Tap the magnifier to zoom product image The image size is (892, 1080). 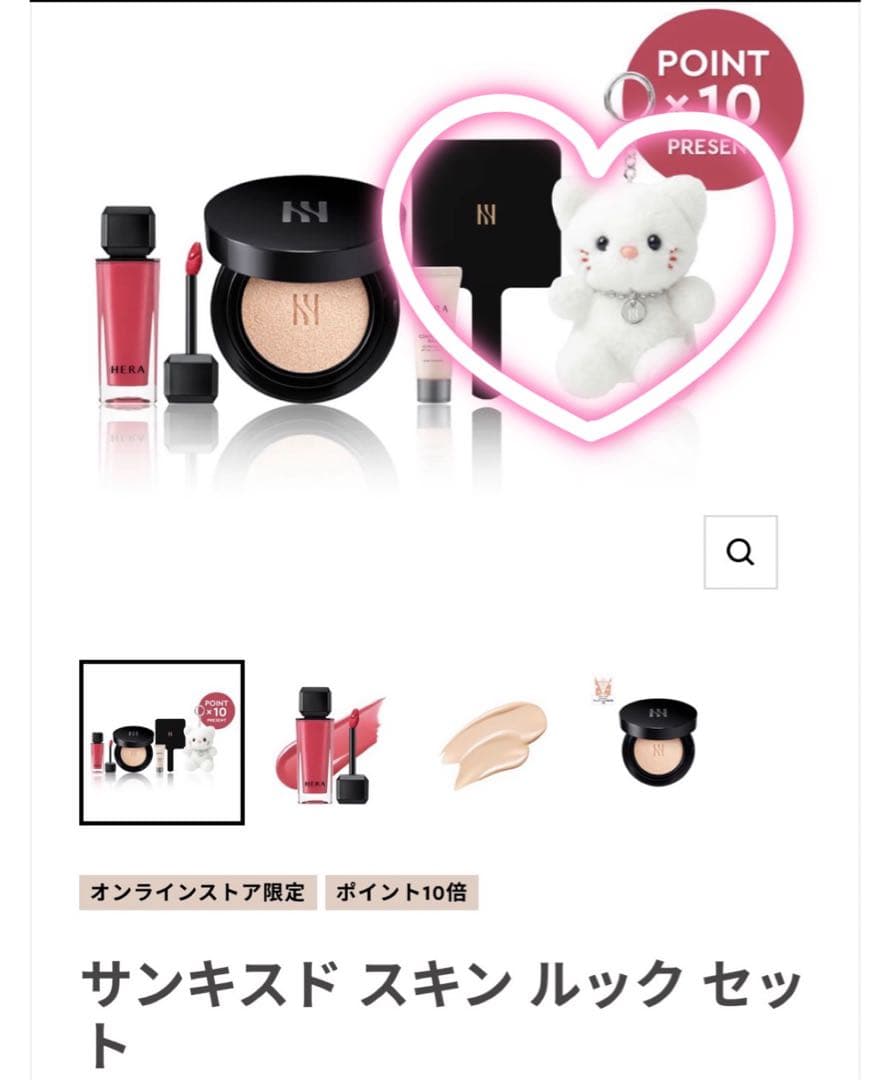click(x=740, y=552)
